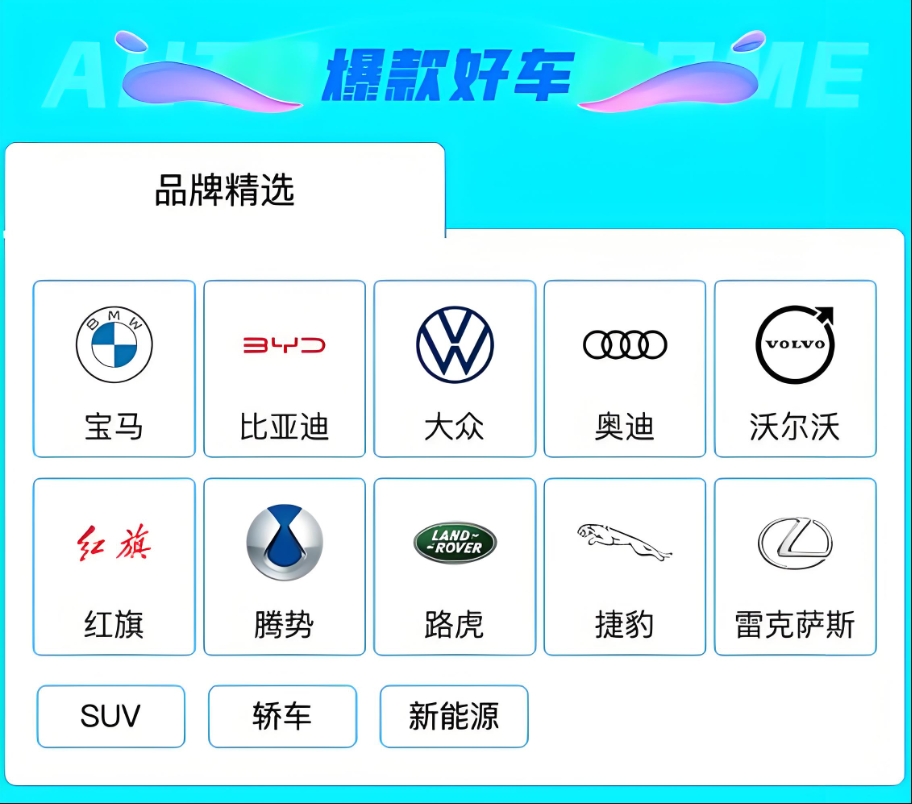Open the 宝马 brand tile

114,369
